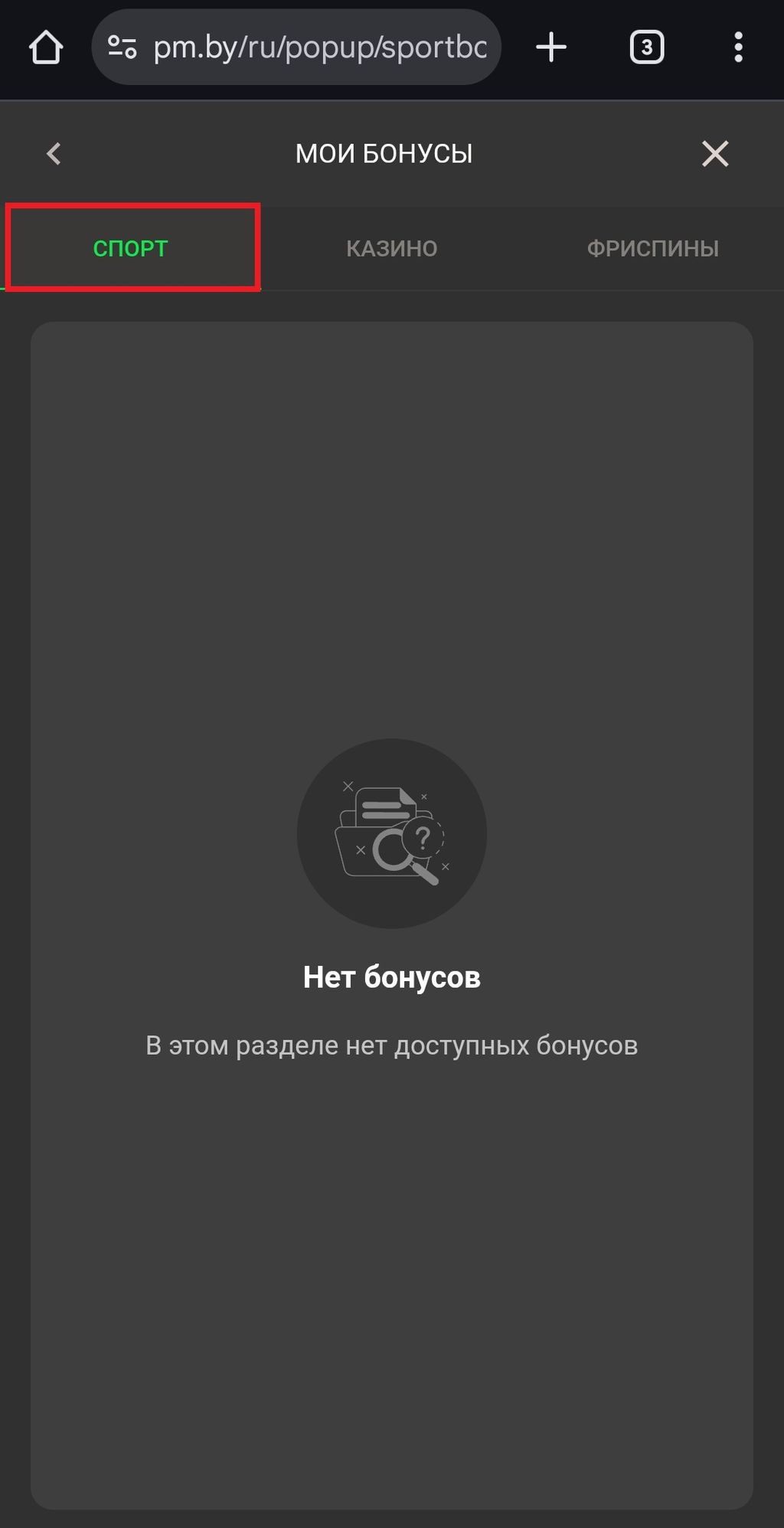Tap the МОИ БОНУСЫ header title
This screenshot has height=1528, width=784.
[x=385, y=152]
